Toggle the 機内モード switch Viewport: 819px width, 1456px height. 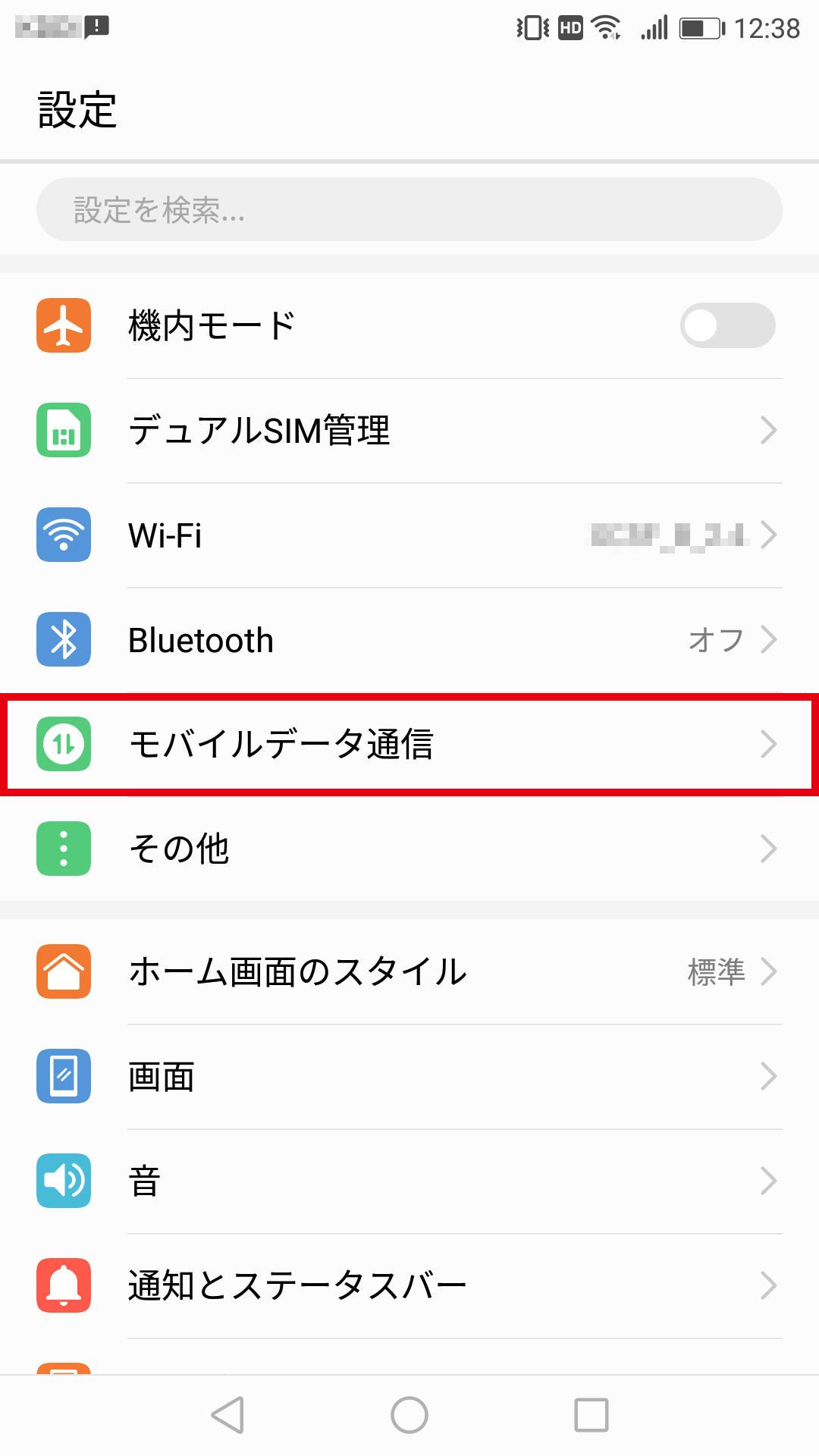[727, 325]
